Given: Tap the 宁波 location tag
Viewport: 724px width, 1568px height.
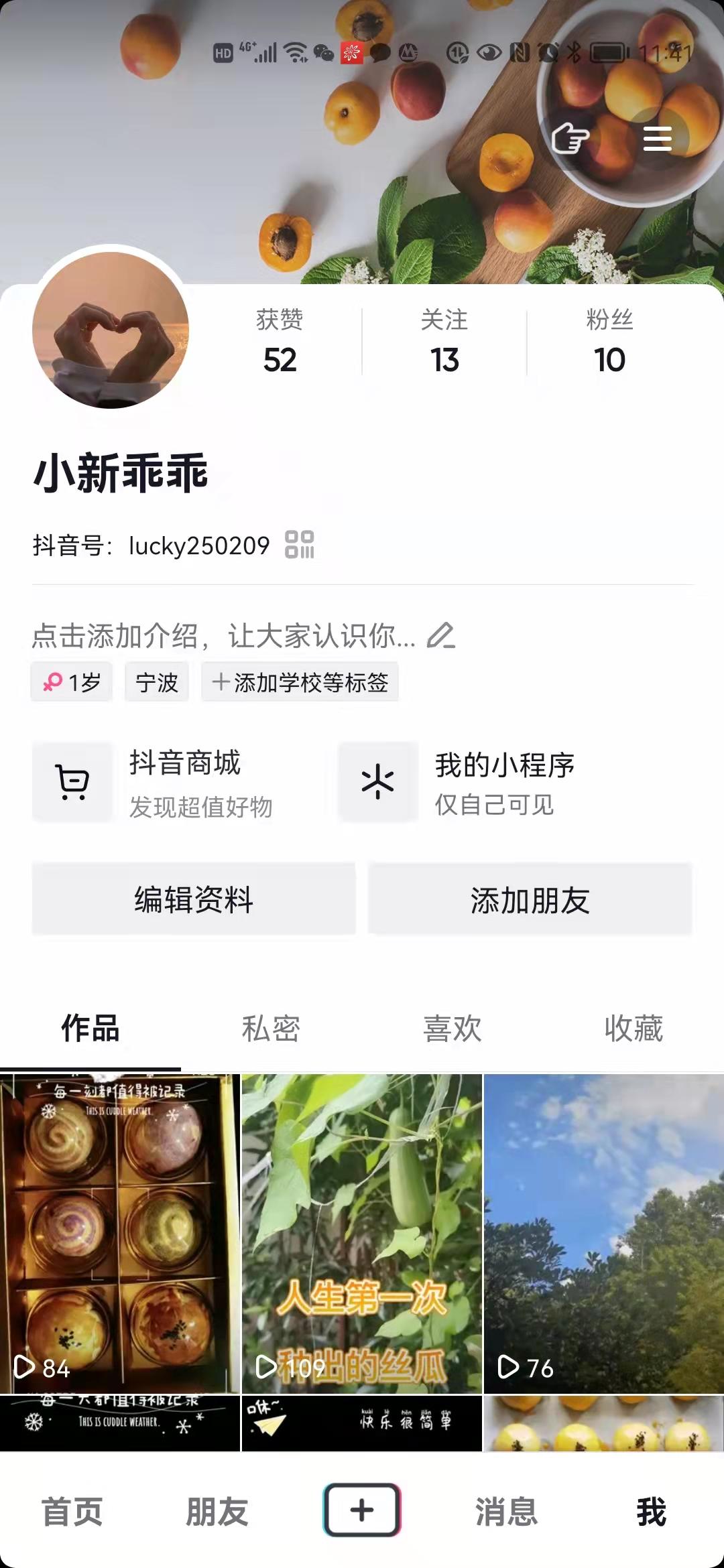Looking at the screenshot, I should (156, 682).
